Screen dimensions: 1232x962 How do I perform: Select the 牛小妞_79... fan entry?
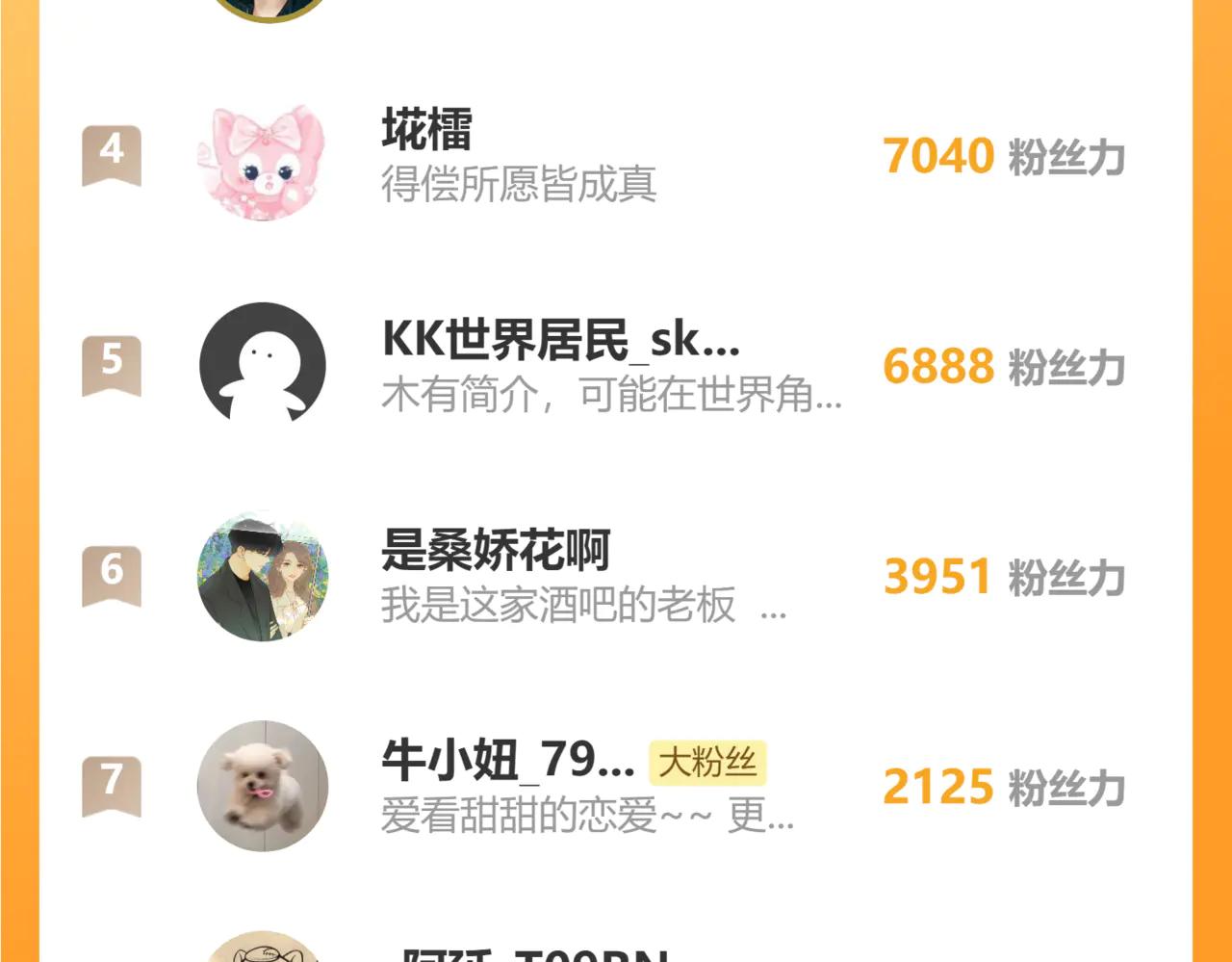[507, 761]
